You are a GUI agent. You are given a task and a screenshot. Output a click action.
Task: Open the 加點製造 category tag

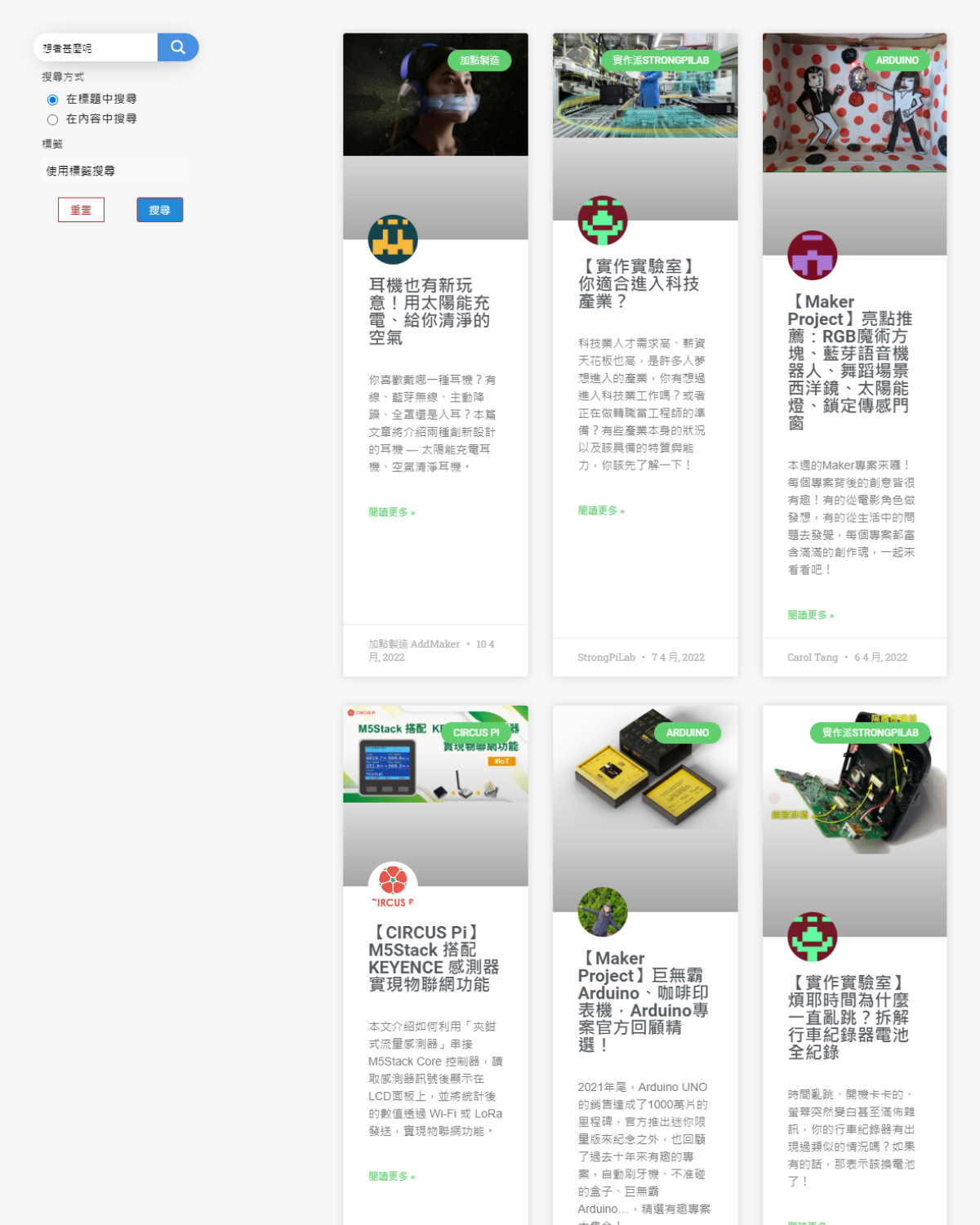tap(479, 60)
